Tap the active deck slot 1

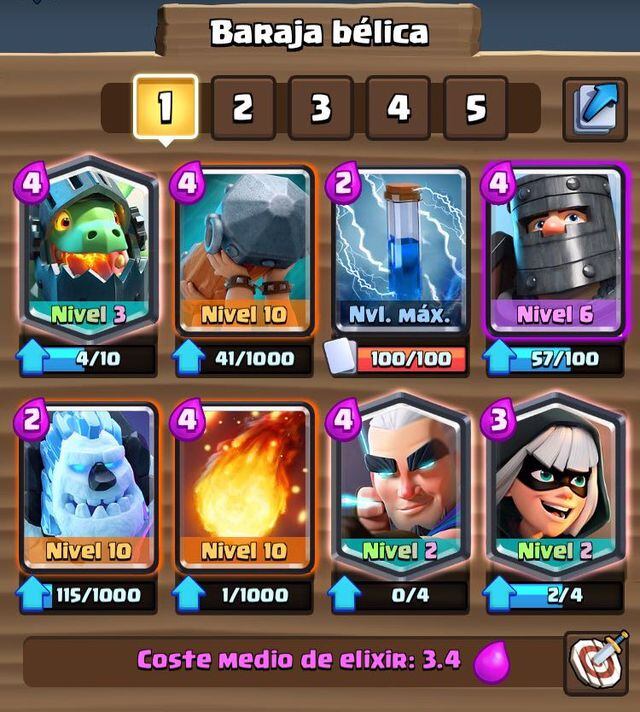[x=165, y=107]
